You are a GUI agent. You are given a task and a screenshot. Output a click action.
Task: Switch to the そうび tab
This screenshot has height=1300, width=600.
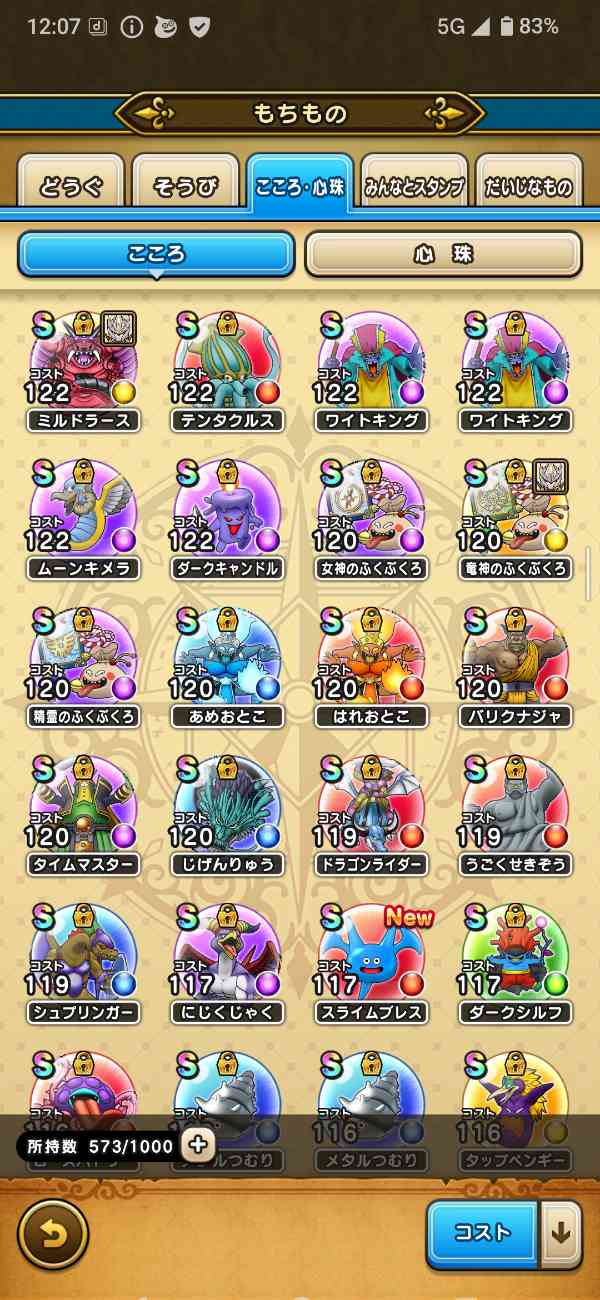click(185, 185)
